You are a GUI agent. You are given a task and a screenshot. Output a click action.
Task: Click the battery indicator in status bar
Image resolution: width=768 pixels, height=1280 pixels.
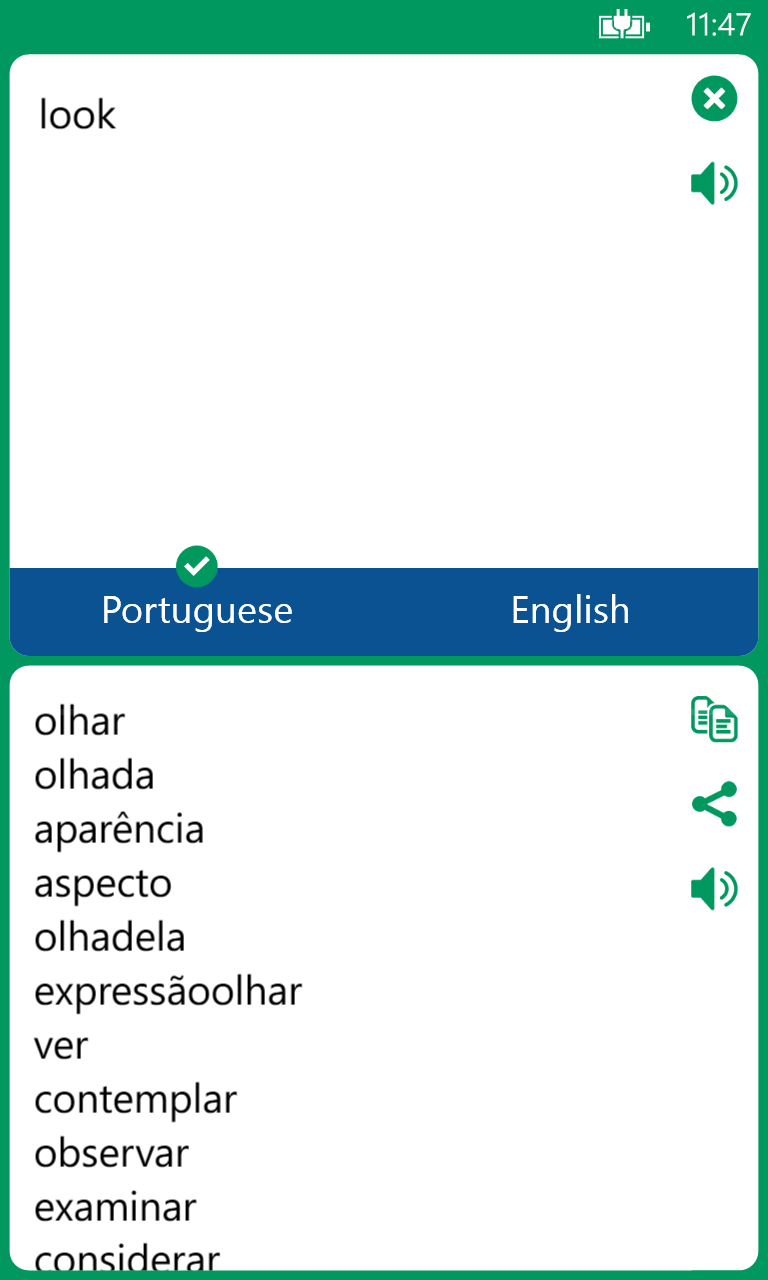(623, 24)
